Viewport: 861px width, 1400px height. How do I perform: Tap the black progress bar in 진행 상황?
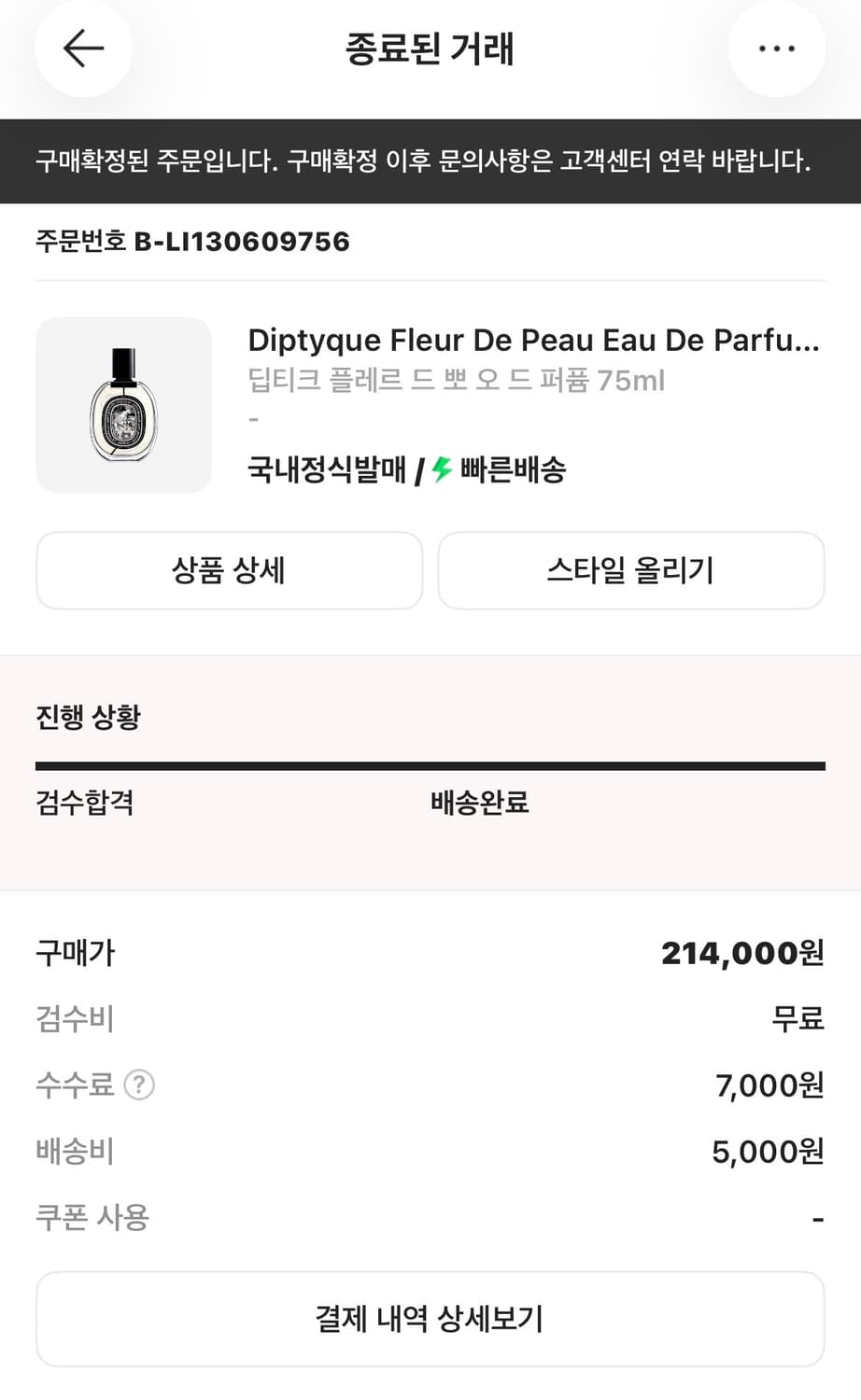430,764
